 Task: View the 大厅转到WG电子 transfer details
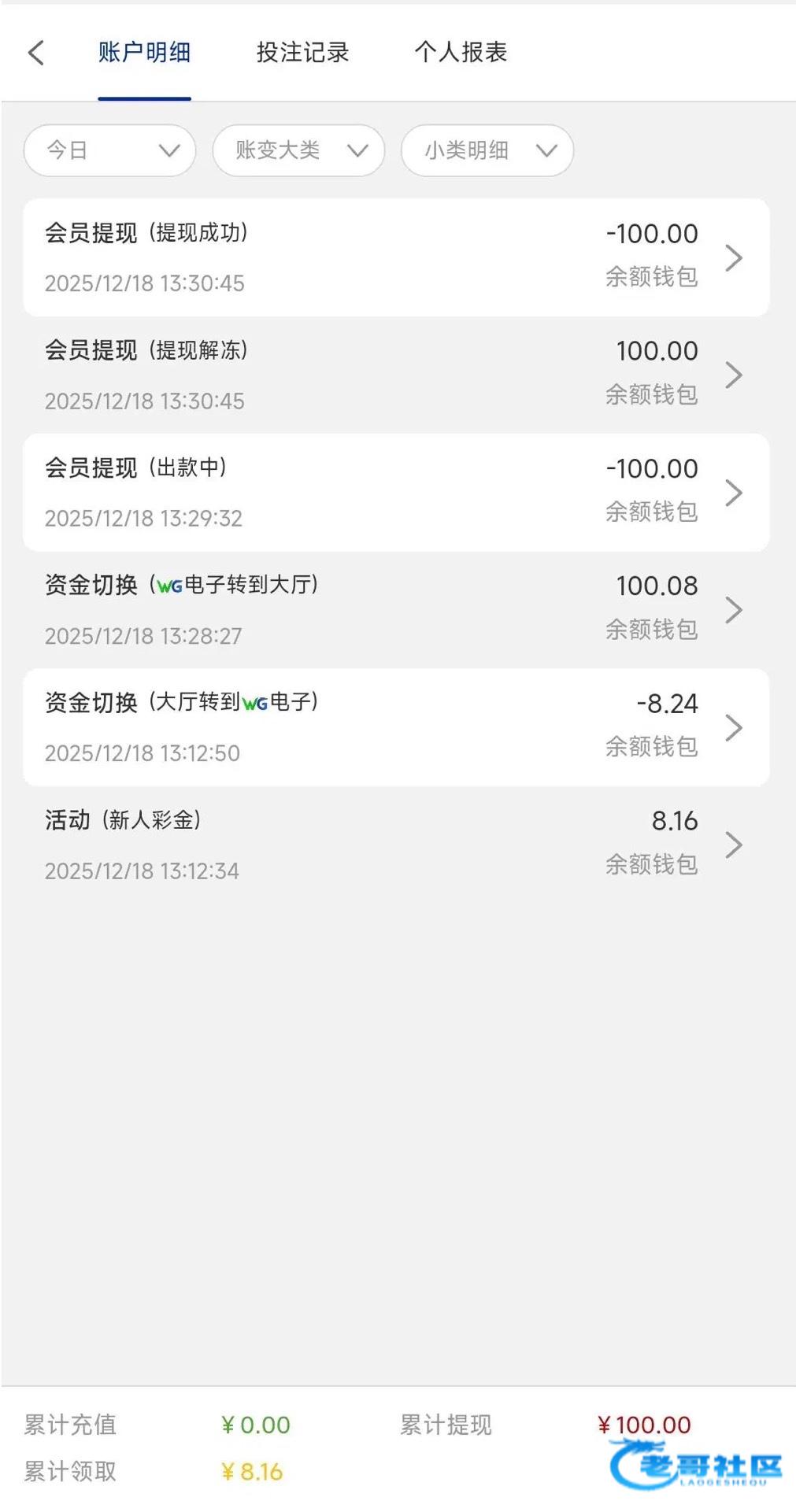click(396, 727)
